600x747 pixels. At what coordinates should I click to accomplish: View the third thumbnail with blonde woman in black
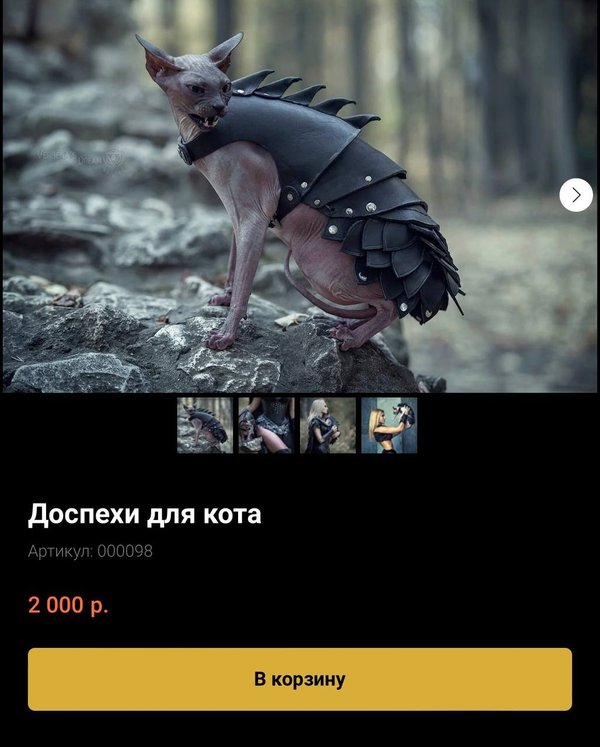coord(328,426)
